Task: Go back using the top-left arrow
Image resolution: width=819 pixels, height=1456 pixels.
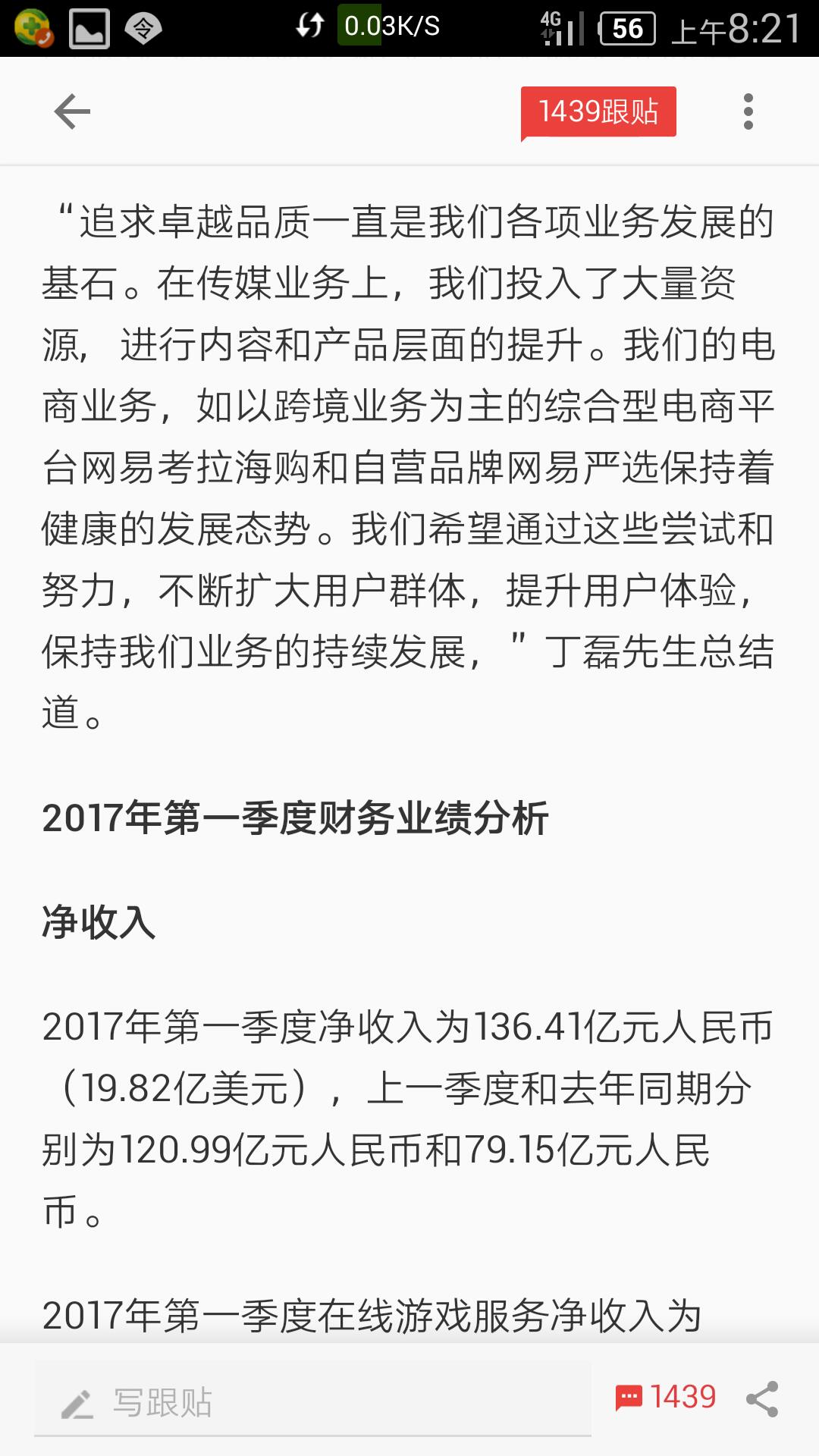Action: coord(72,111)
